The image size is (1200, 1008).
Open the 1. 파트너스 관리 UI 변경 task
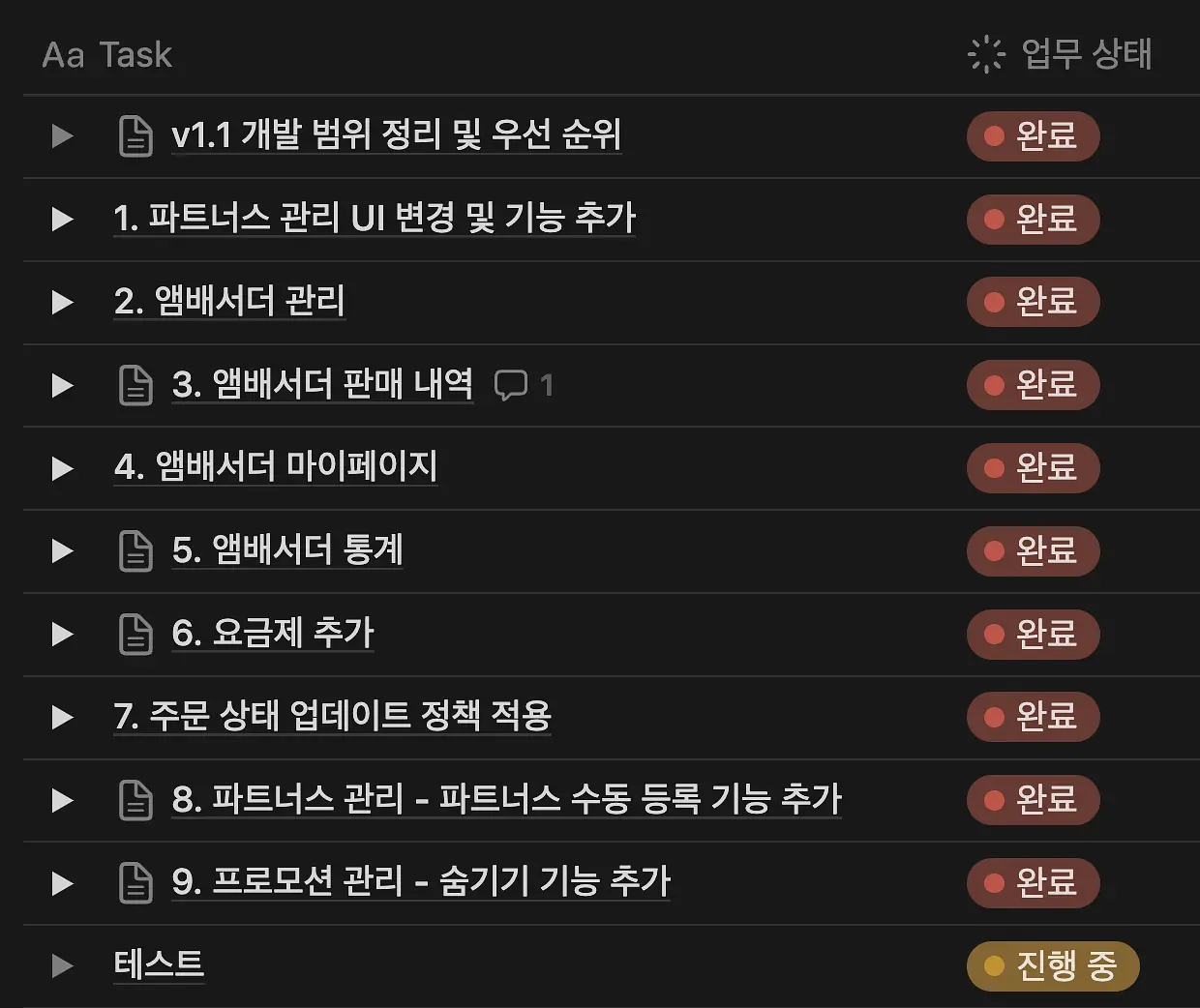click(375, 218)
